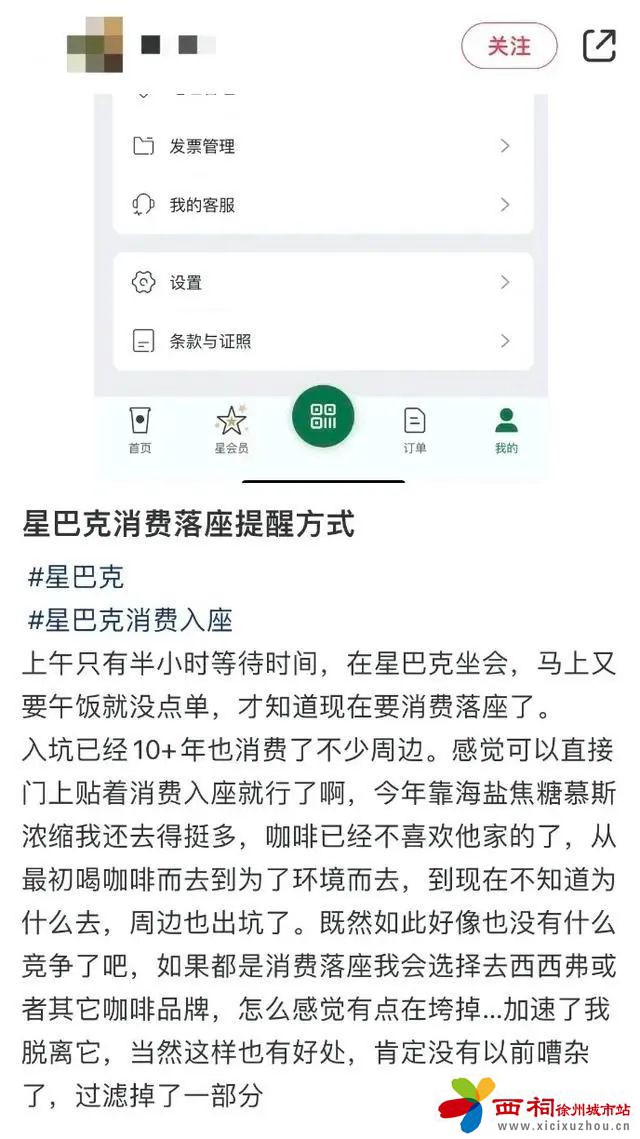
Task: Open the #星巴克 hashtag
Action: 76,577
